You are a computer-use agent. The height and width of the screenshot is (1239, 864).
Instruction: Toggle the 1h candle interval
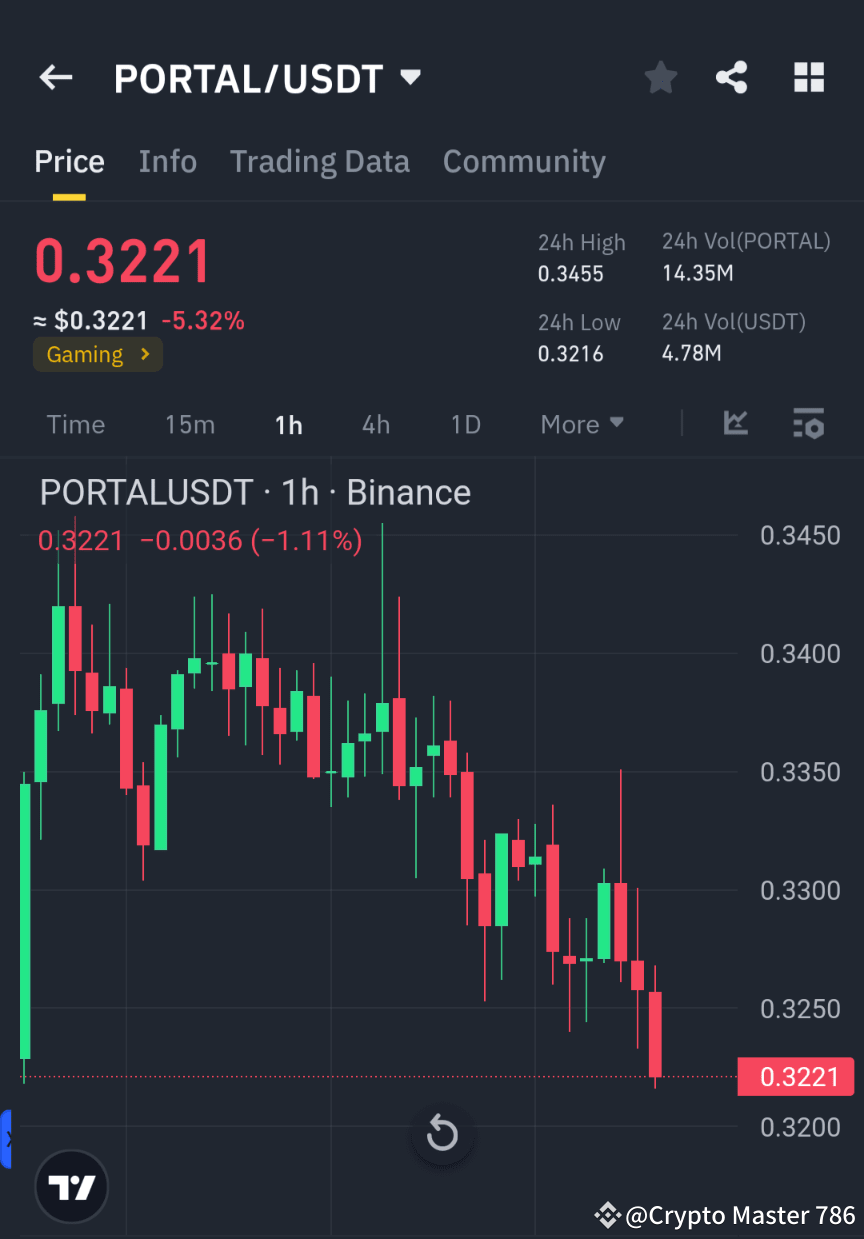click(288, 424)
